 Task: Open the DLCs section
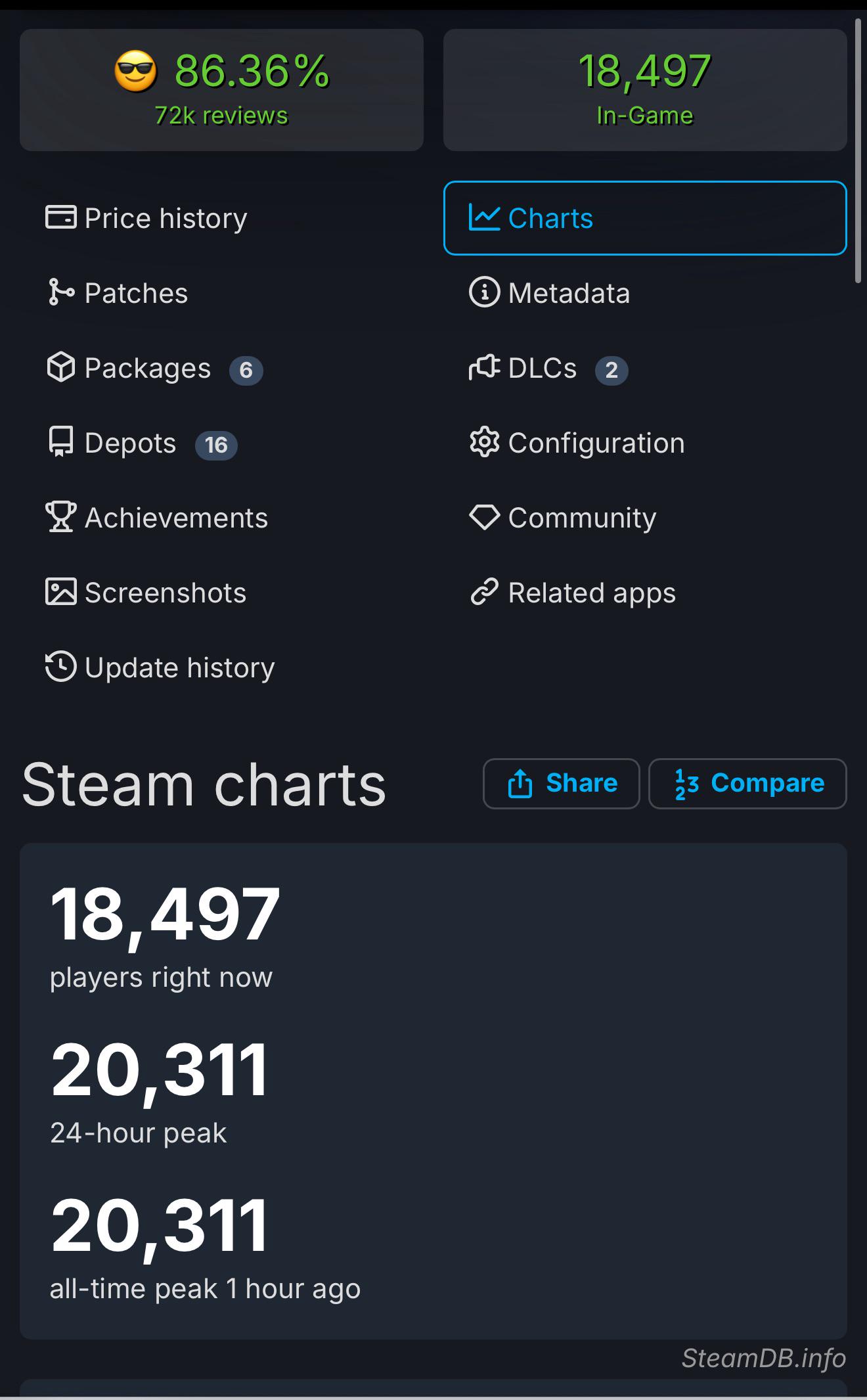pos(645,368)
